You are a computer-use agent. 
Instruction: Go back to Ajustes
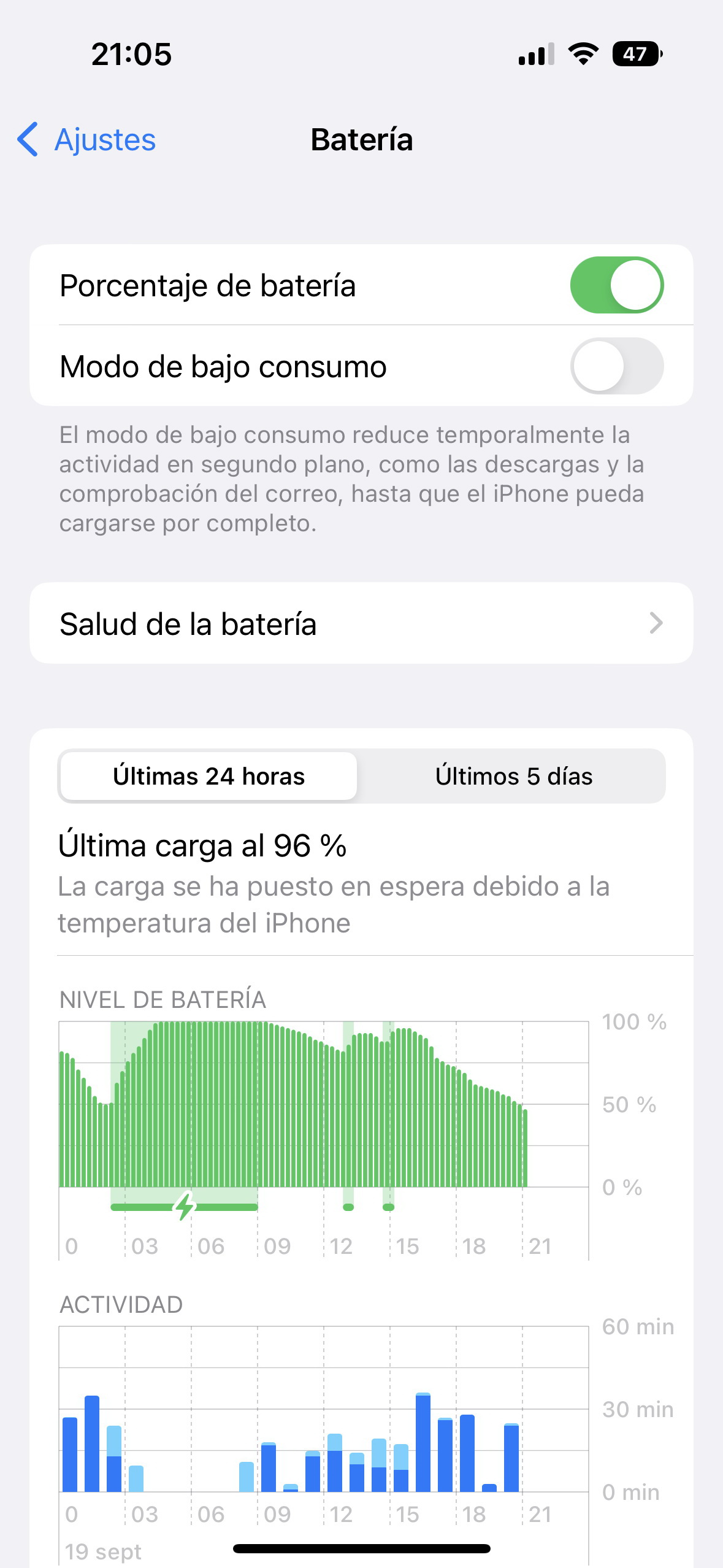[x=88, y=140]
